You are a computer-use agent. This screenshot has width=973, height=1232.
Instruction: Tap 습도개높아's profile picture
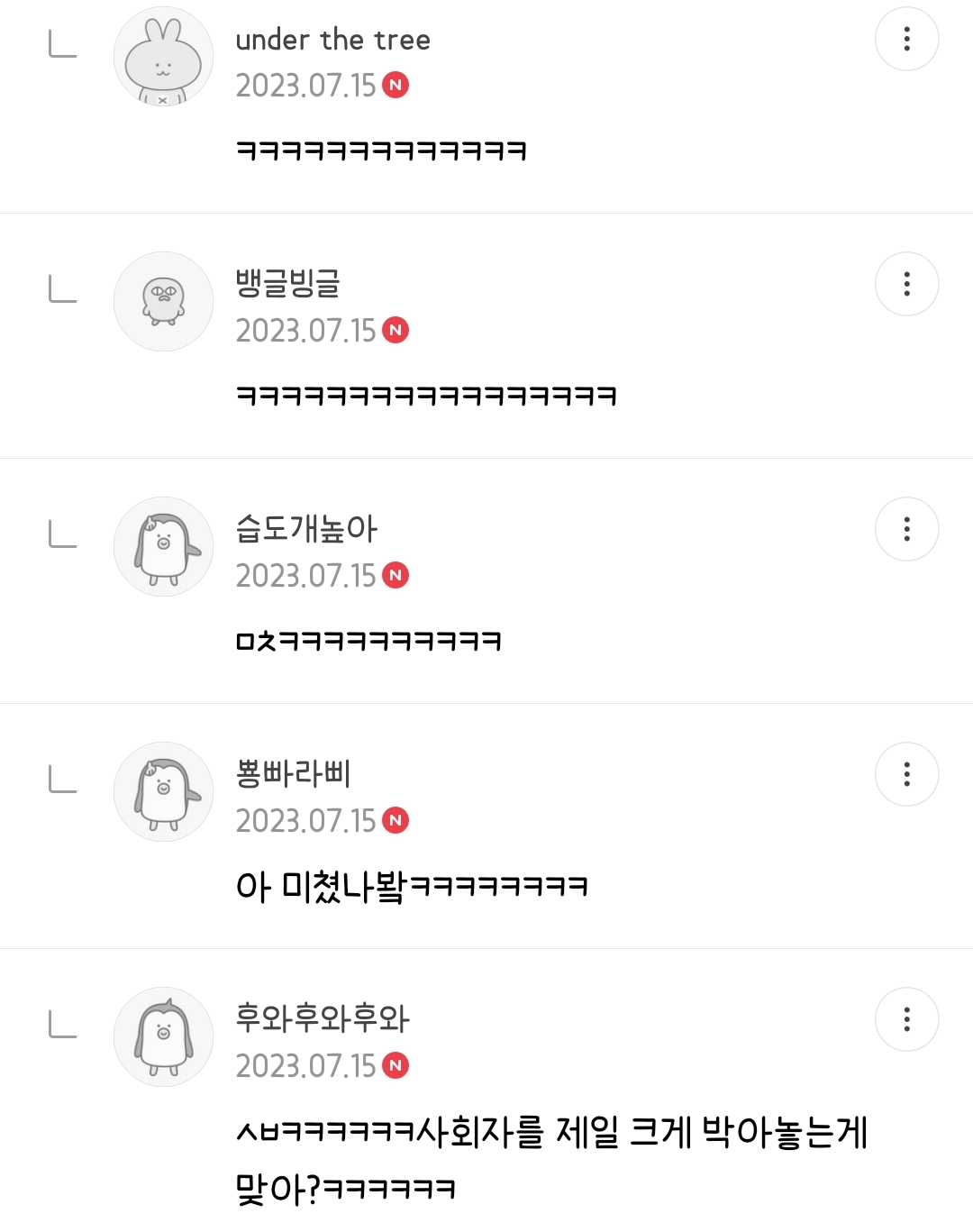pos(163,547)
